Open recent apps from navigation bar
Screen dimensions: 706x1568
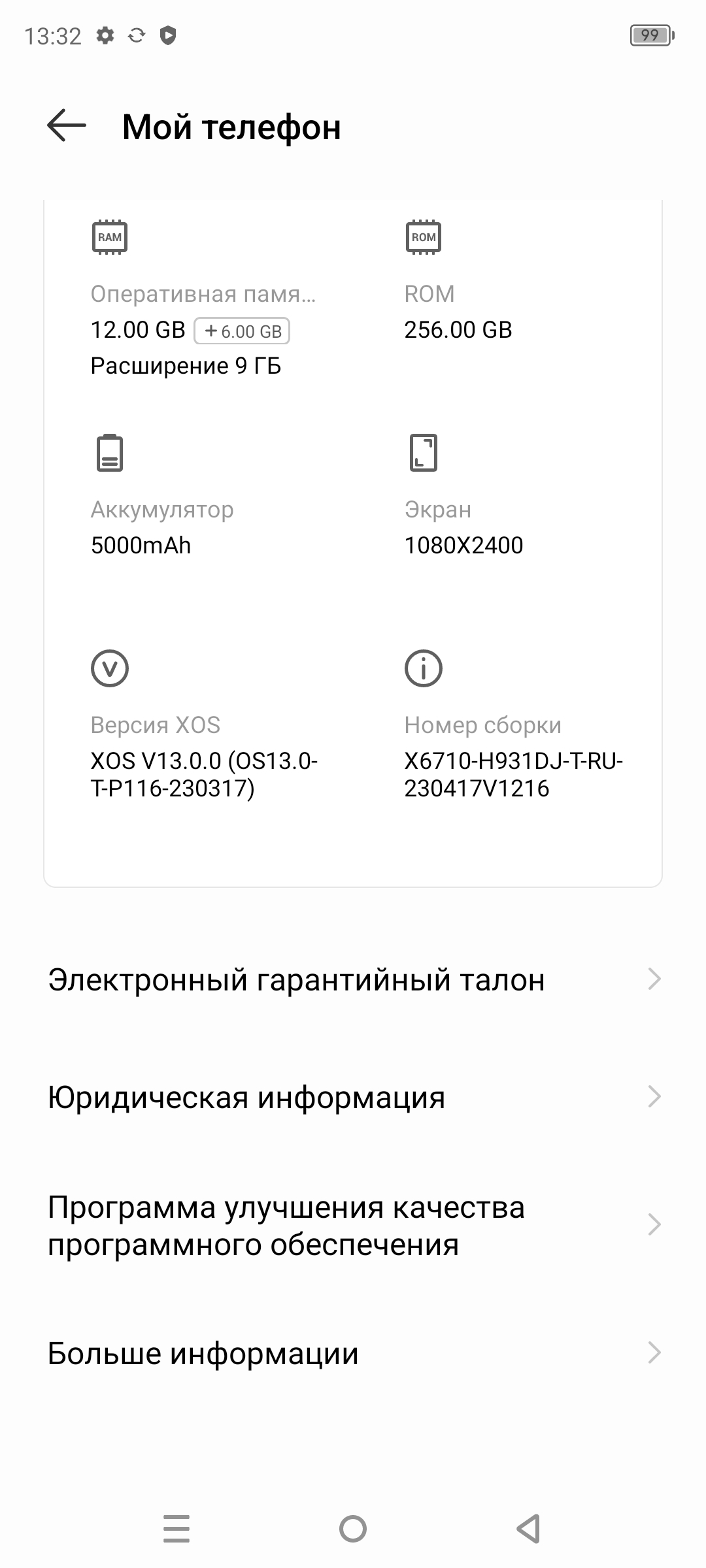pos(176,1529)
